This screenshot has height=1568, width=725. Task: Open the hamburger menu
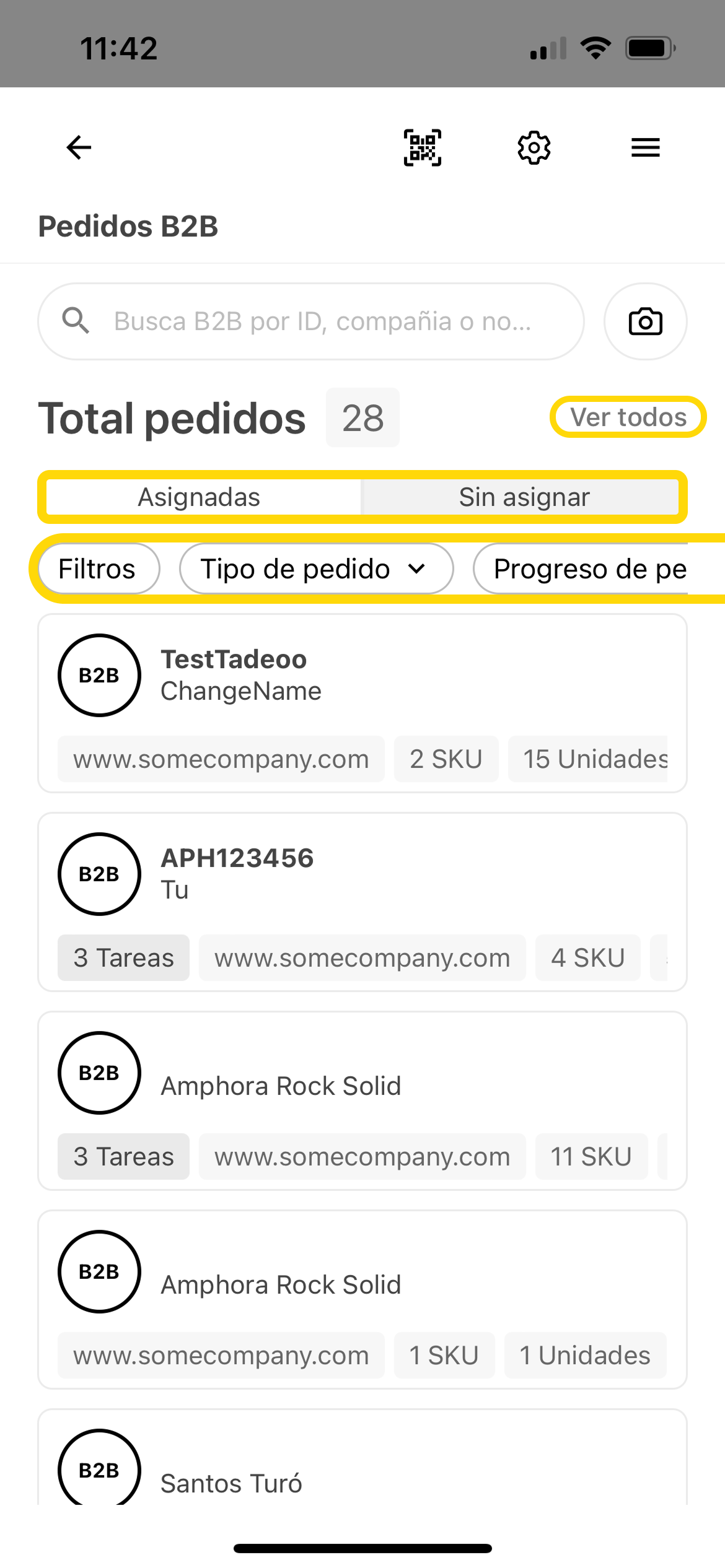(x=644, y=147)
